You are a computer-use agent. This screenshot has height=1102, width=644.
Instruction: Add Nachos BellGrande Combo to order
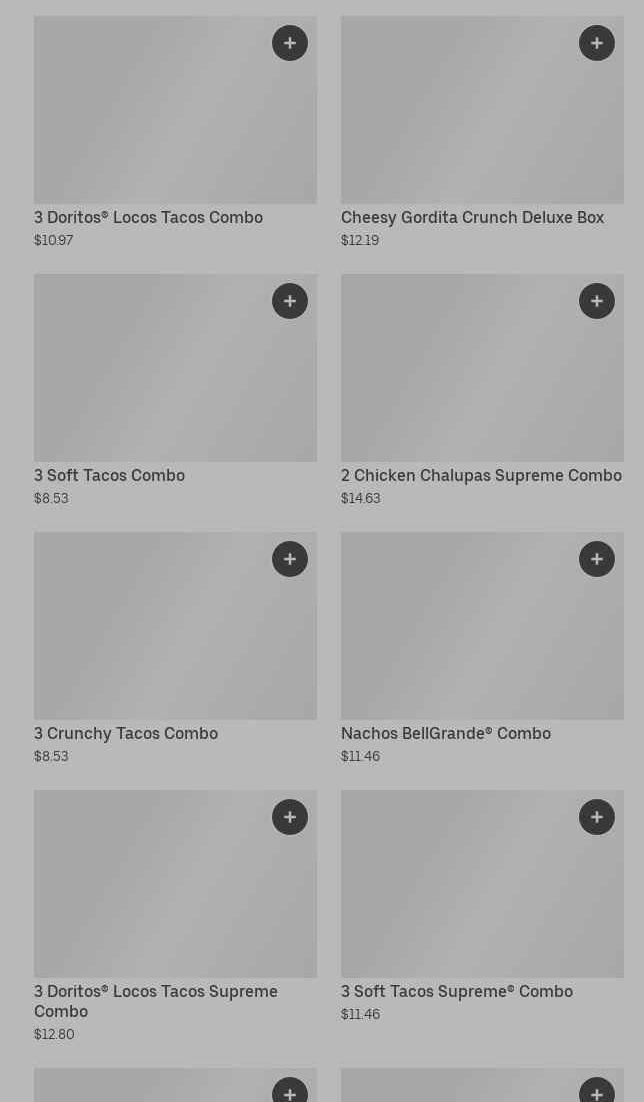pyautogui.click(x=597, y=559)
